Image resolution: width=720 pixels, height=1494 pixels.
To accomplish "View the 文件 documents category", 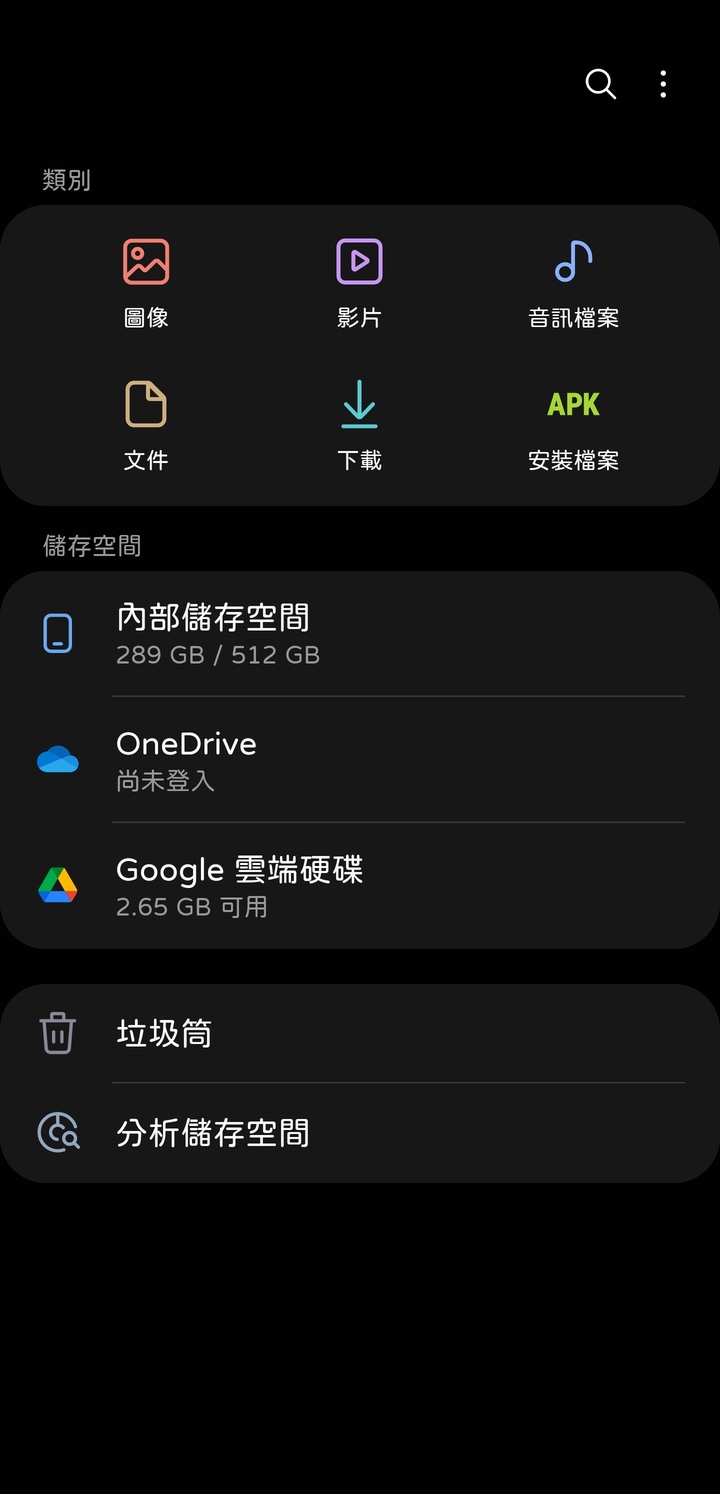I will (146, 426).
